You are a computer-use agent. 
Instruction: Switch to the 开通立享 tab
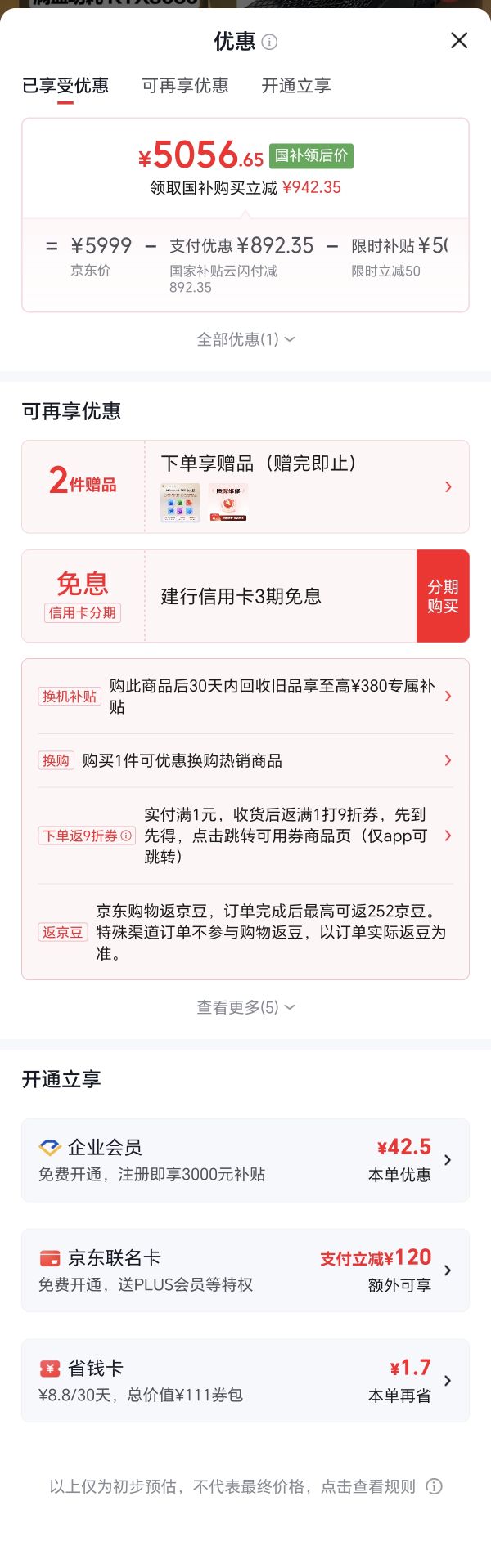296,86
